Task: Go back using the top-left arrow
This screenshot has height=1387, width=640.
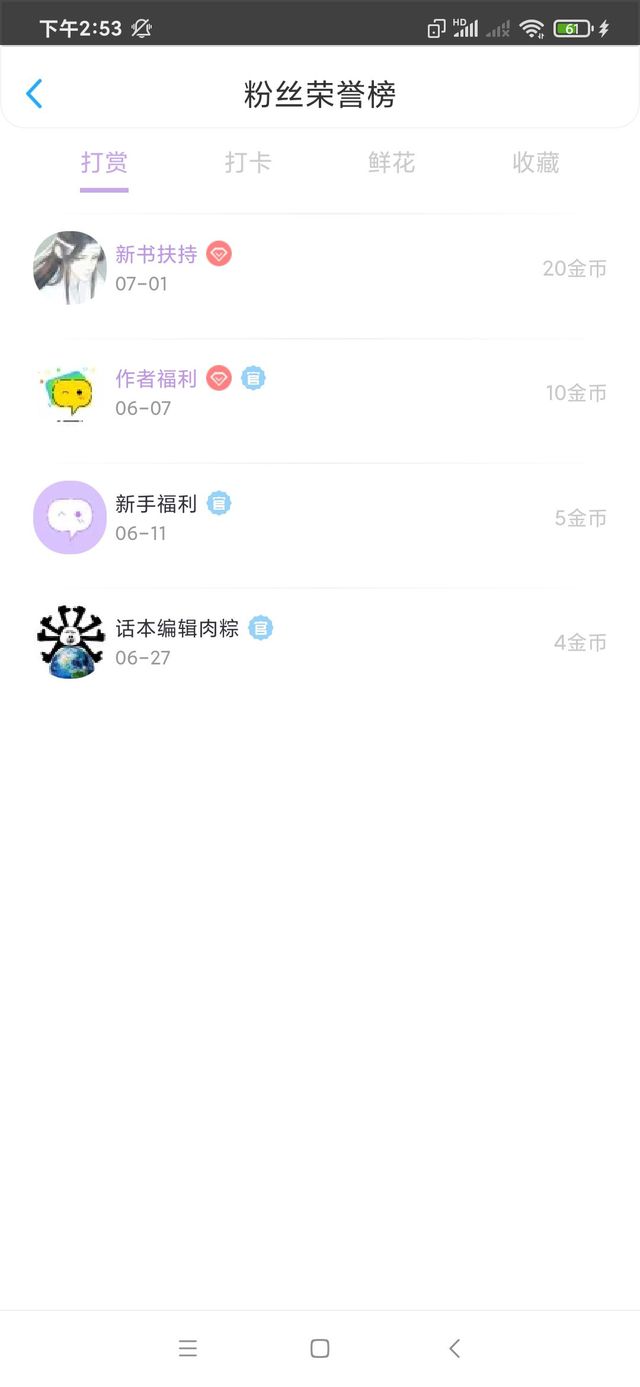Action: tap(34, 94)
